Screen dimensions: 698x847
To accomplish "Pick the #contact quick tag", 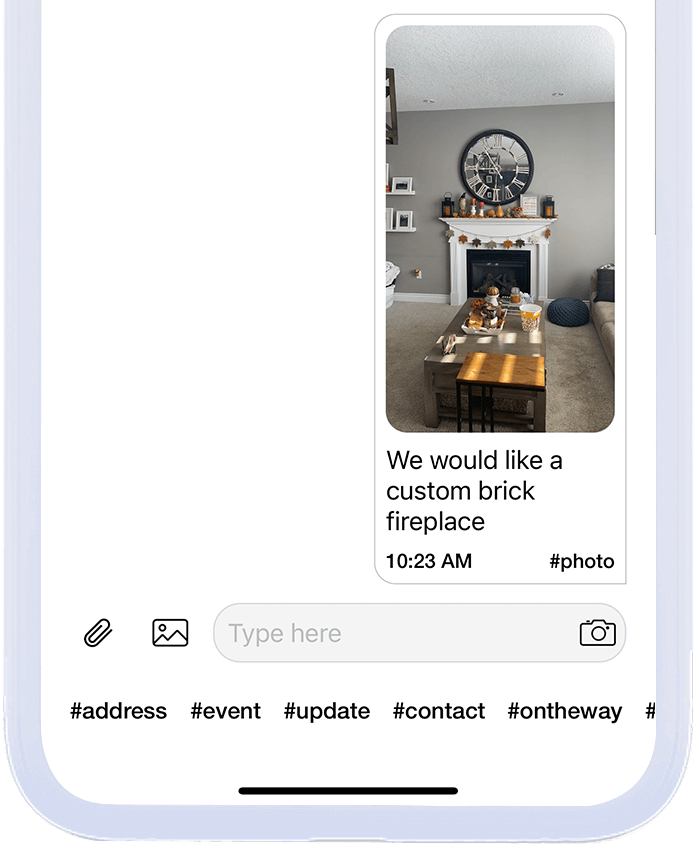I will (438, 711).
